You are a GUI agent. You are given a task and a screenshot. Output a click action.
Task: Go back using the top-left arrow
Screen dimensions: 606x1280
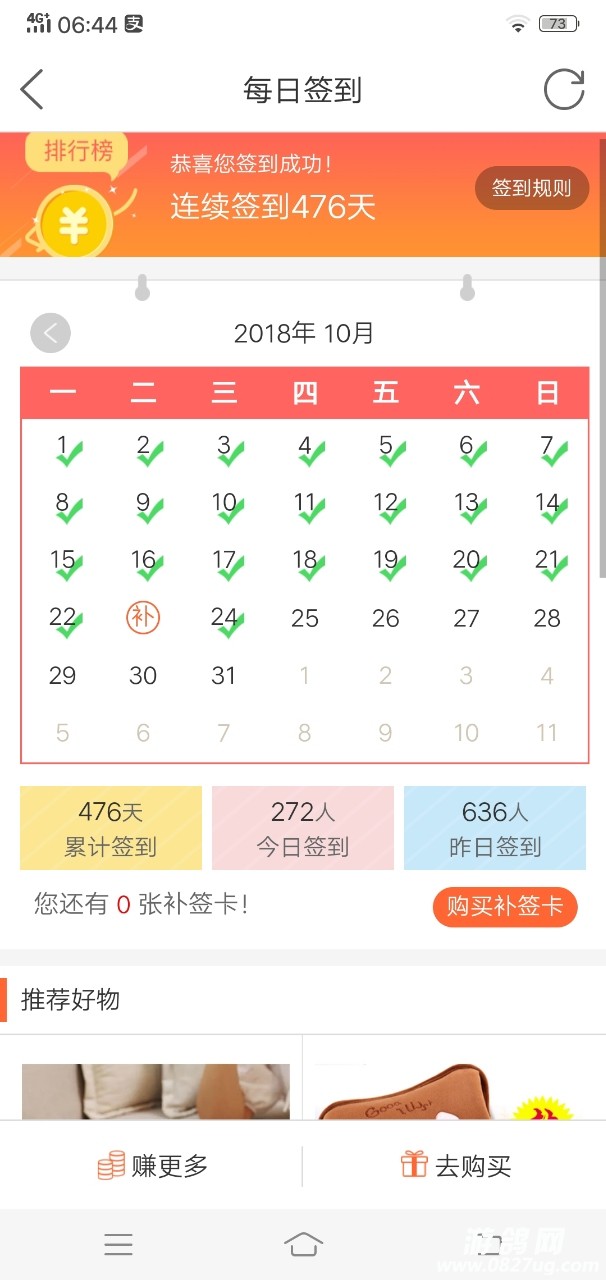point(32,90)
